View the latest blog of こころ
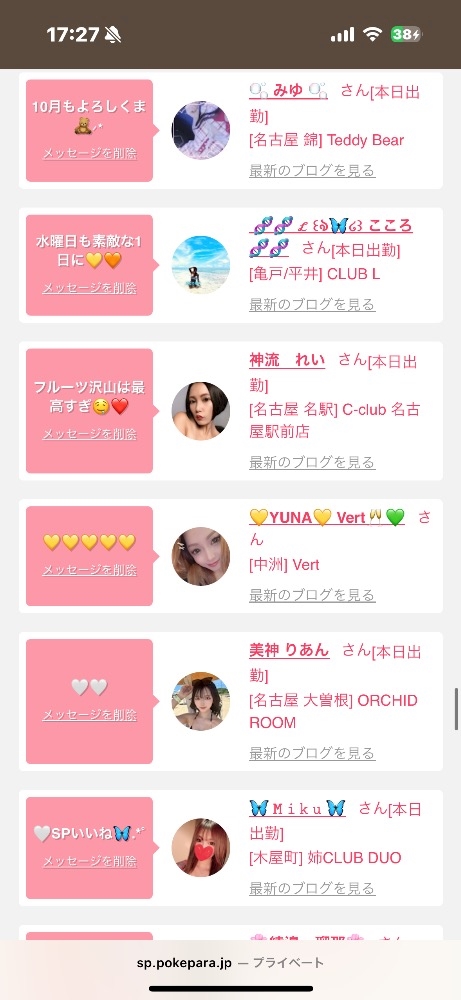Screen dimensions: 461x1000 point(312,304)
